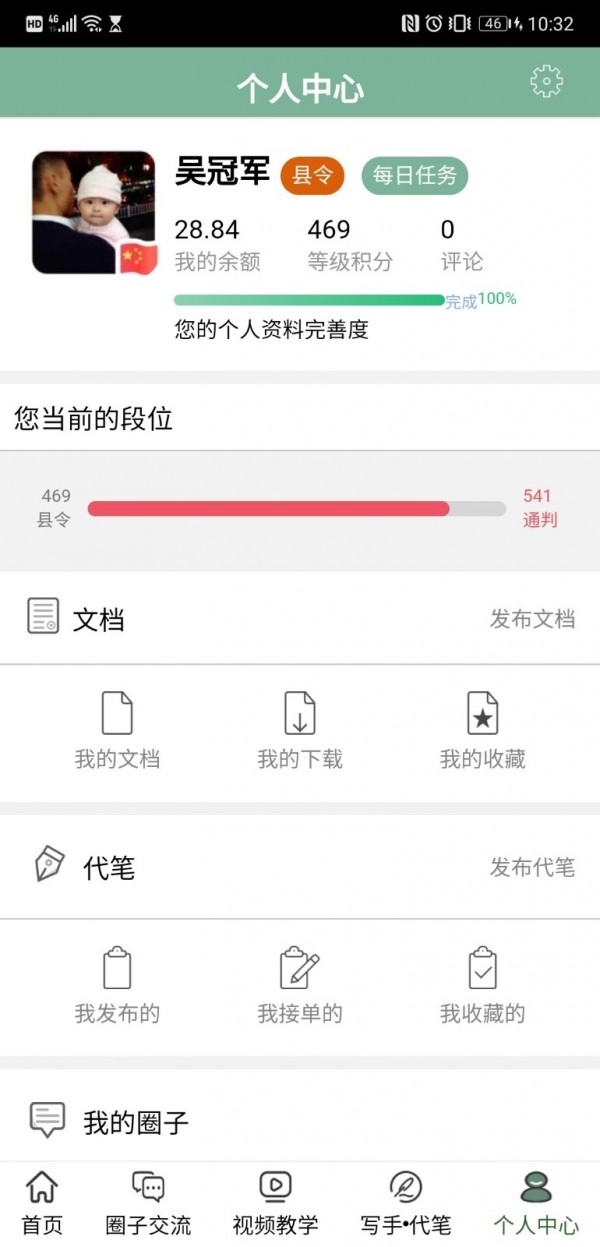The image size is (600, 1247).
Task: Open the 每日任务 daily tasks chip
Action: coord(414,176)
